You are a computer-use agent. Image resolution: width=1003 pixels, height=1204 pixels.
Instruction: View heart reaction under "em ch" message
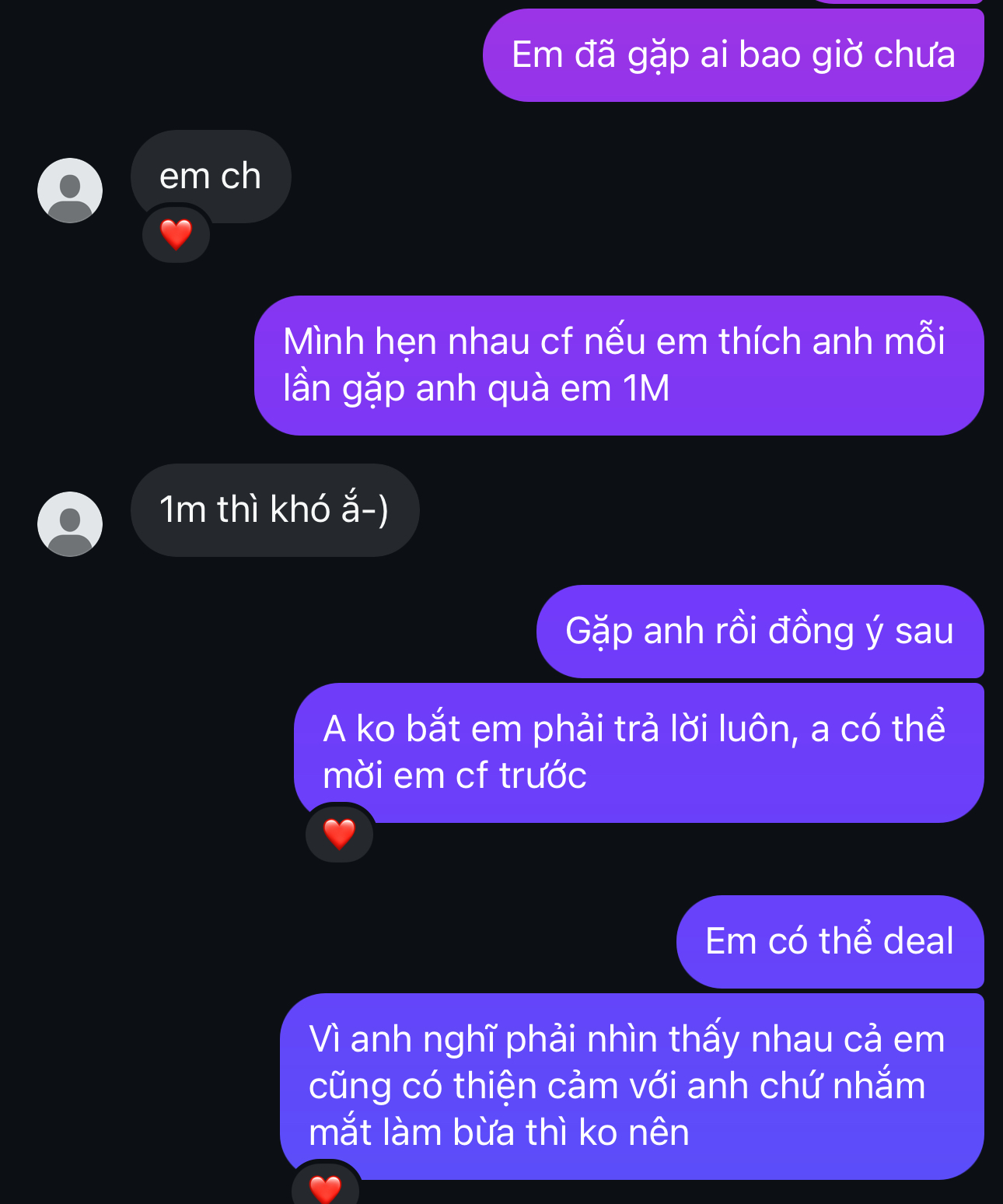(x=176, y=234)
